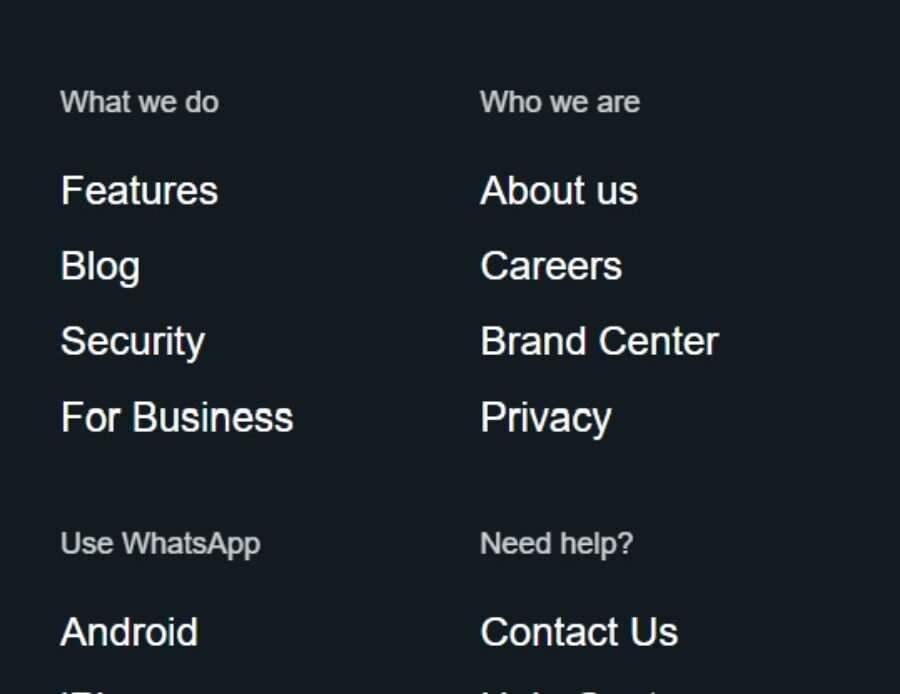Go to the Blog page
The image size is (900, 694).
pos(100,267)
